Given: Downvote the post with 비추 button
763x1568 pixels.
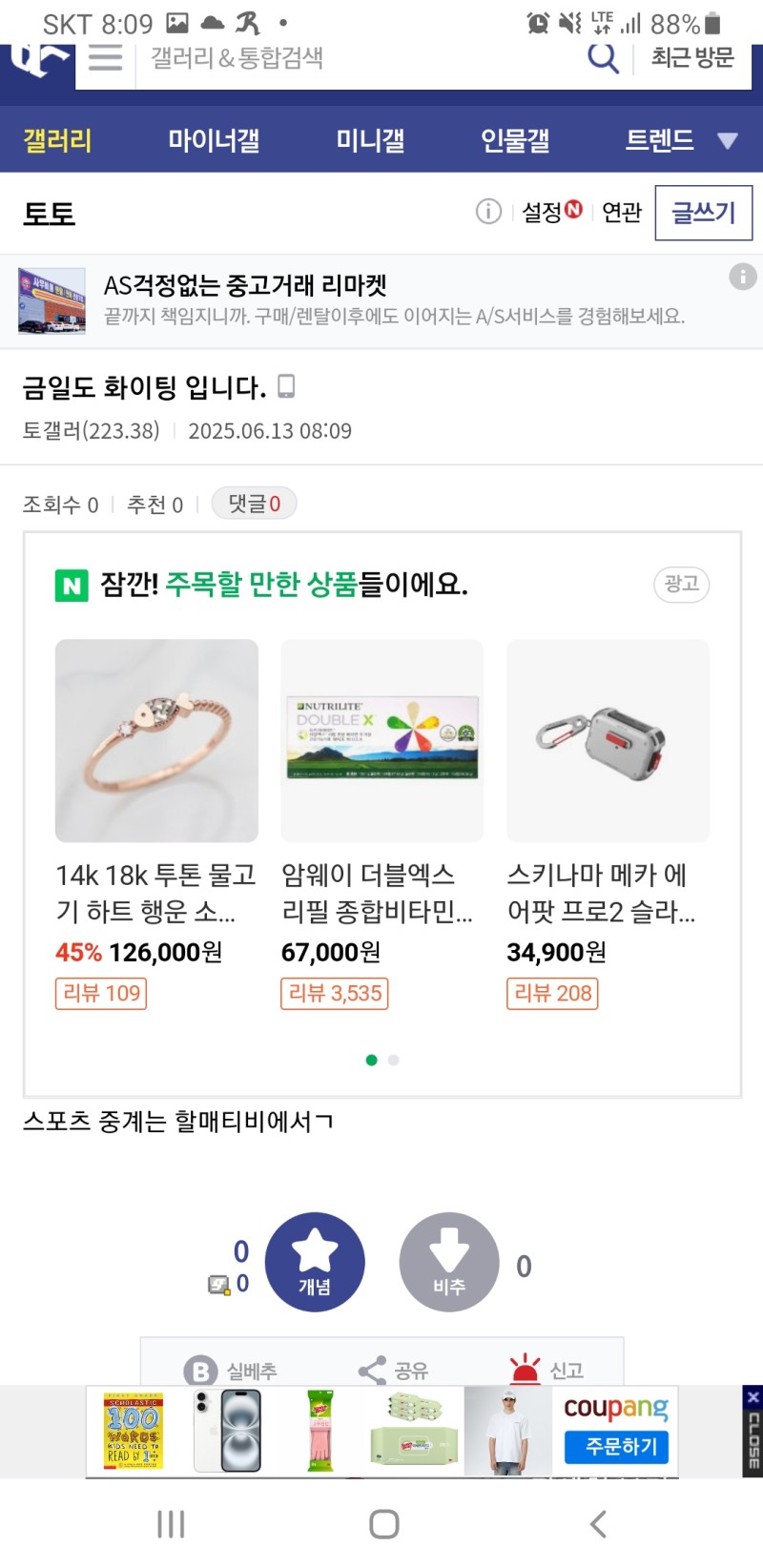Looking at the screenshot, I should click(449, 1263).
